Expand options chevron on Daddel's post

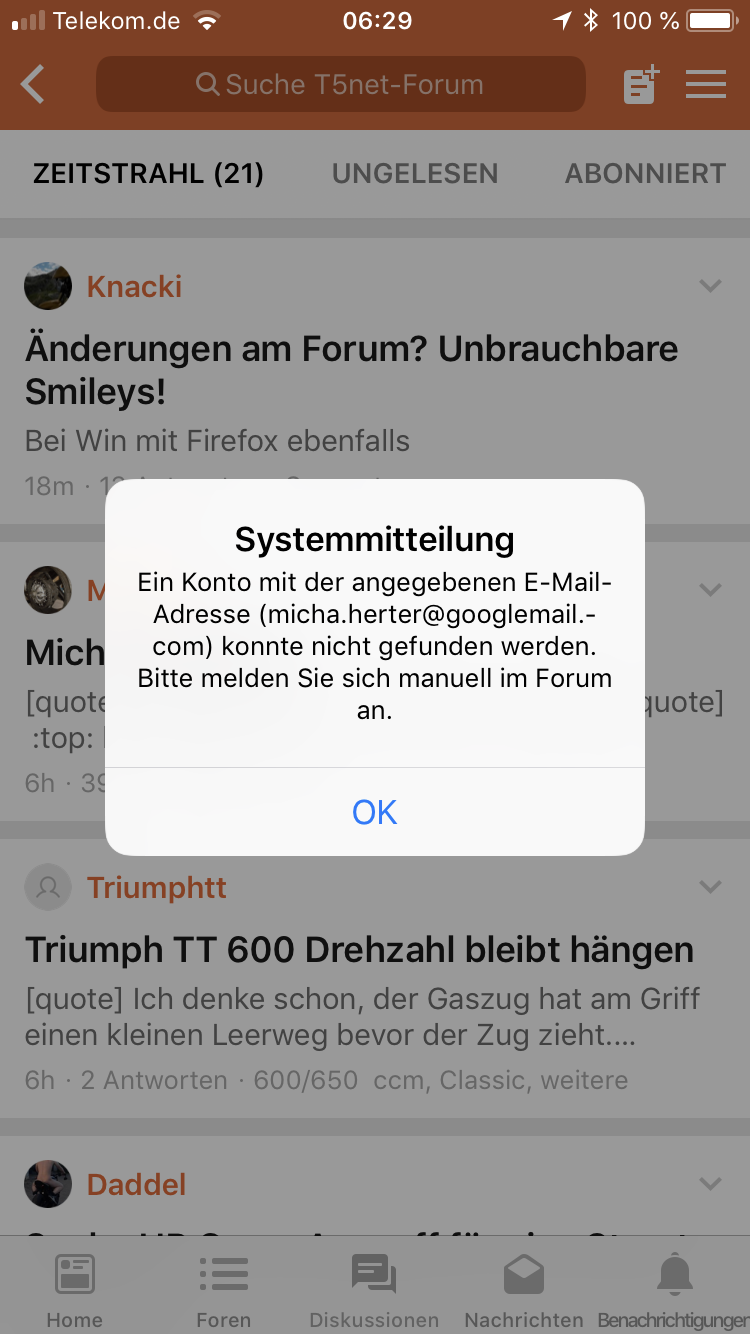710,1184
